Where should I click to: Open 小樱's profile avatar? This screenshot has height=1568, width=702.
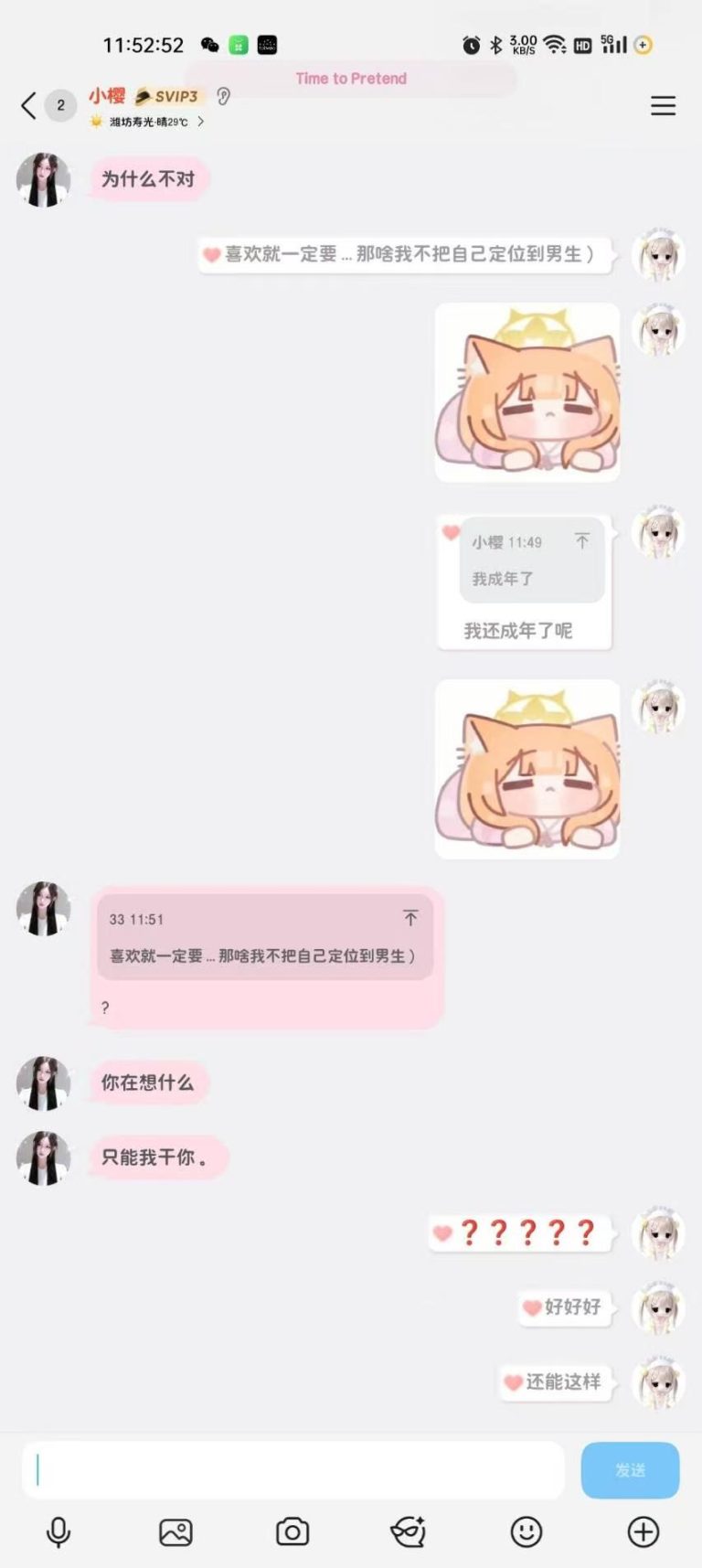click(42, 179)
